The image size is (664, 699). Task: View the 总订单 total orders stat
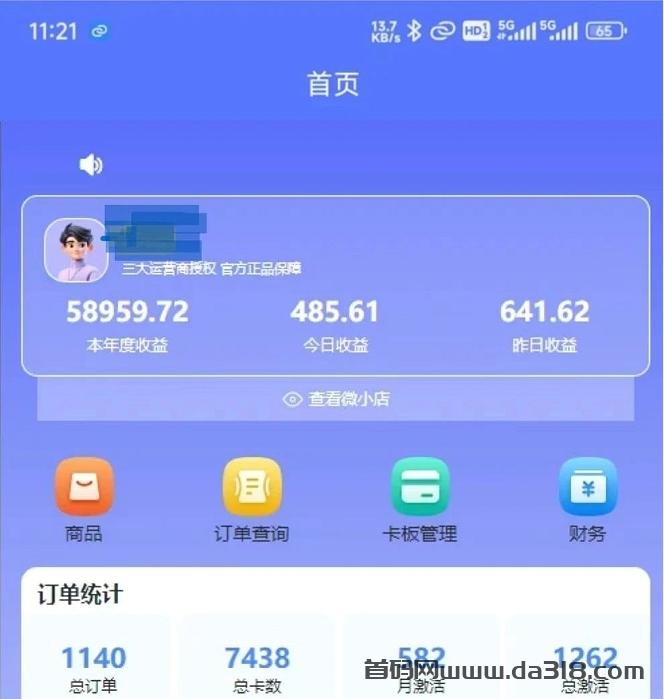click(x=94, y=665)
